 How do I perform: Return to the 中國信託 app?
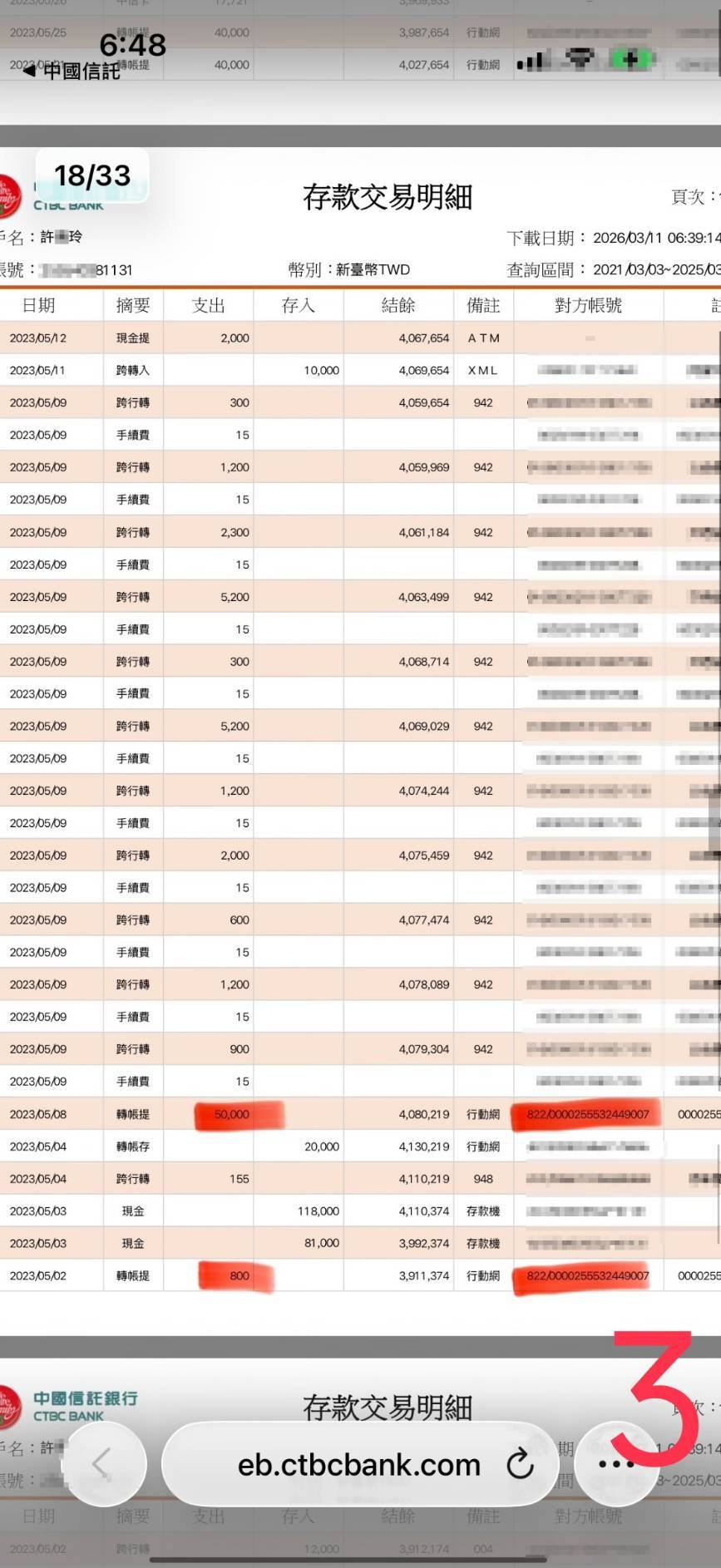(73, 71)
